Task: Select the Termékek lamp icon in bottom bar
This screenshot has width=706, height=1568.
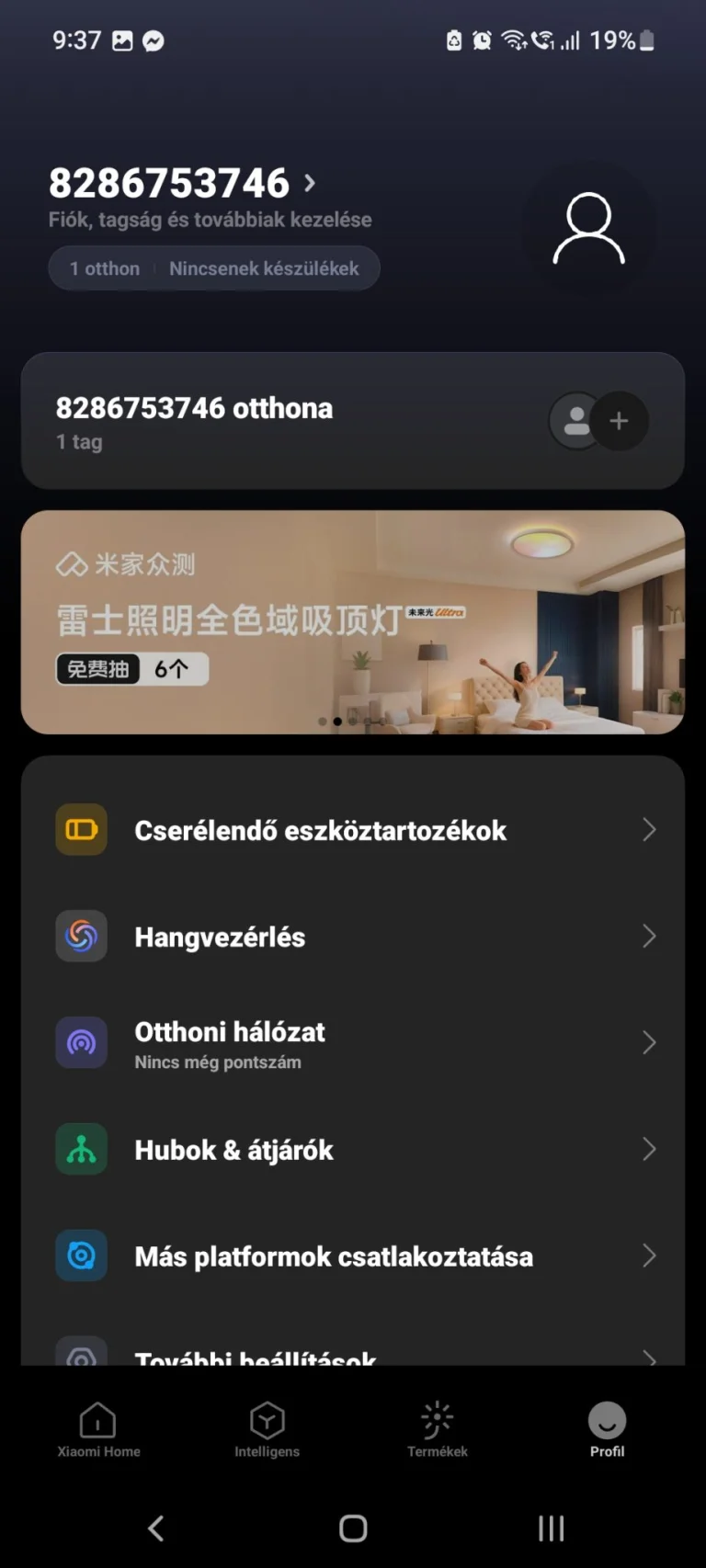Action: tap(437, 1418)
